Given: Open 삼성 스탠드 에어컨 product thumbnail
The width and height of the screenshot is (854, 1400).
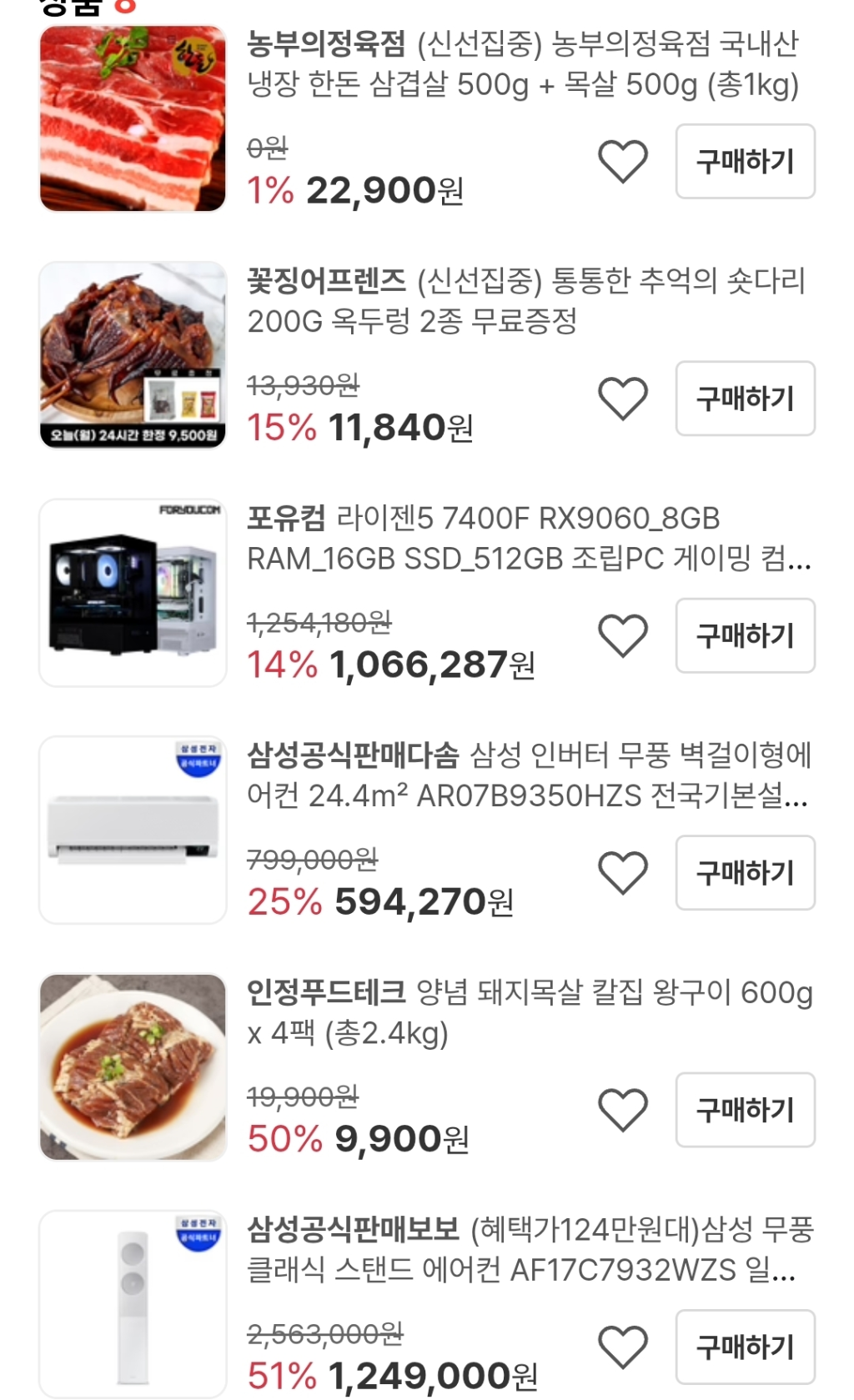Looking at the screenshot, I should [x=133, y=1303].
